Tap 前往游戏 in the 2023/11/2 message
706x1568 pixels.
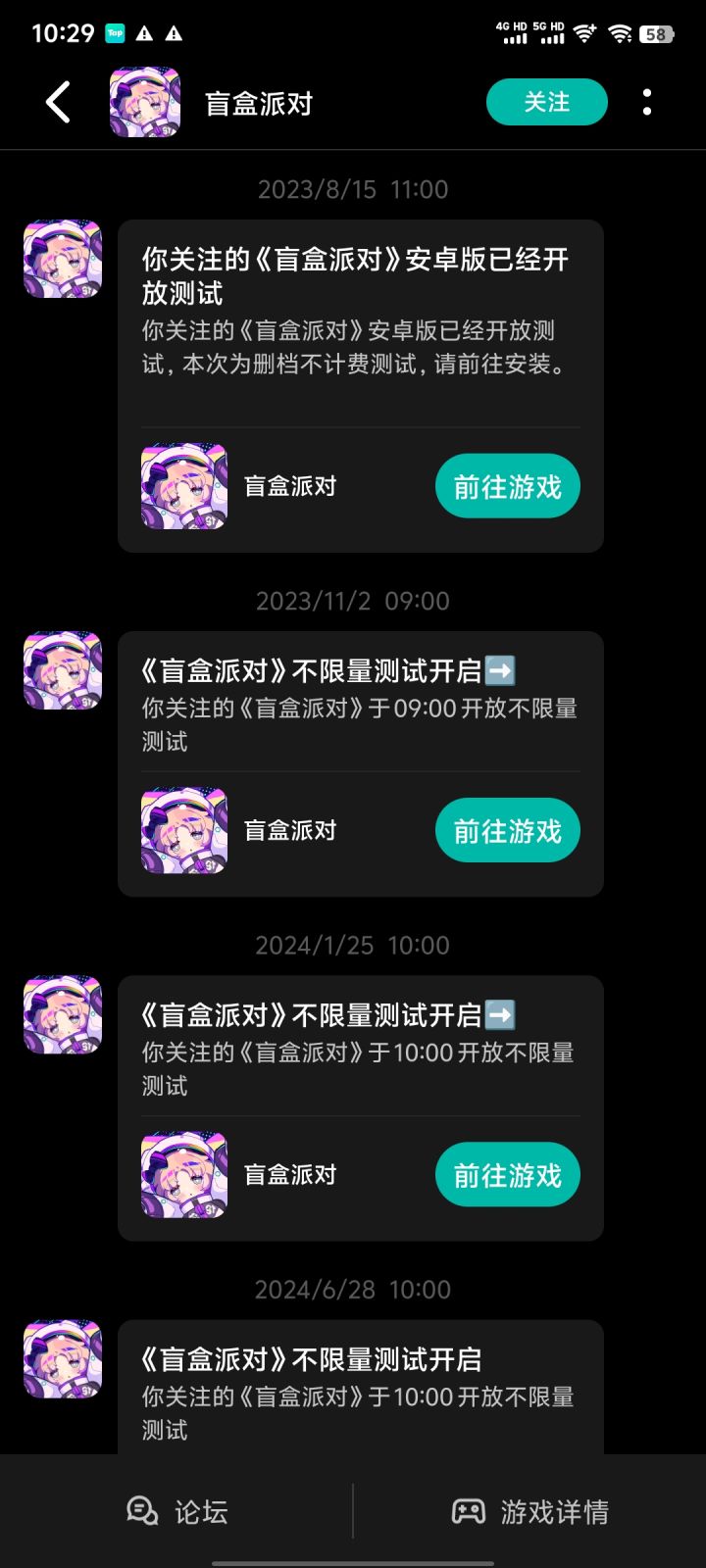click(507, 830)
